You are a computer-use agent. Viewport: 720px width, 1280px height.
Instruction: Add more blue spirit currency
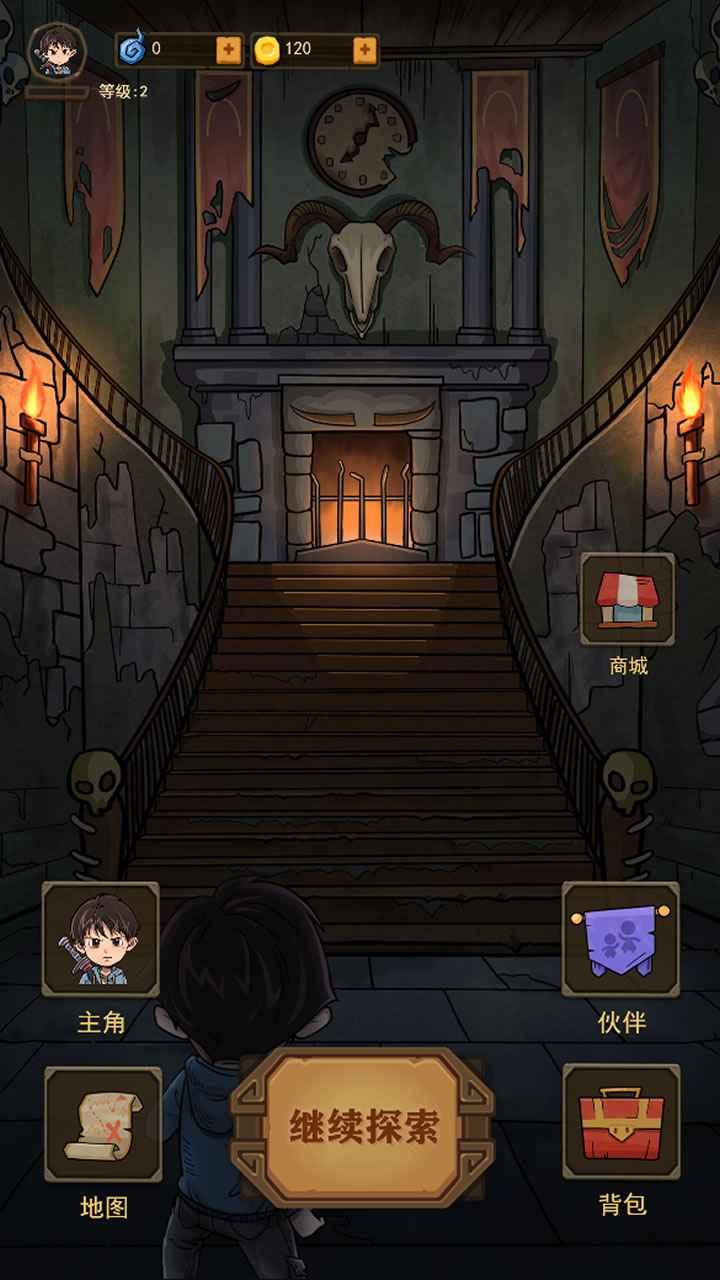coord(229,49)
